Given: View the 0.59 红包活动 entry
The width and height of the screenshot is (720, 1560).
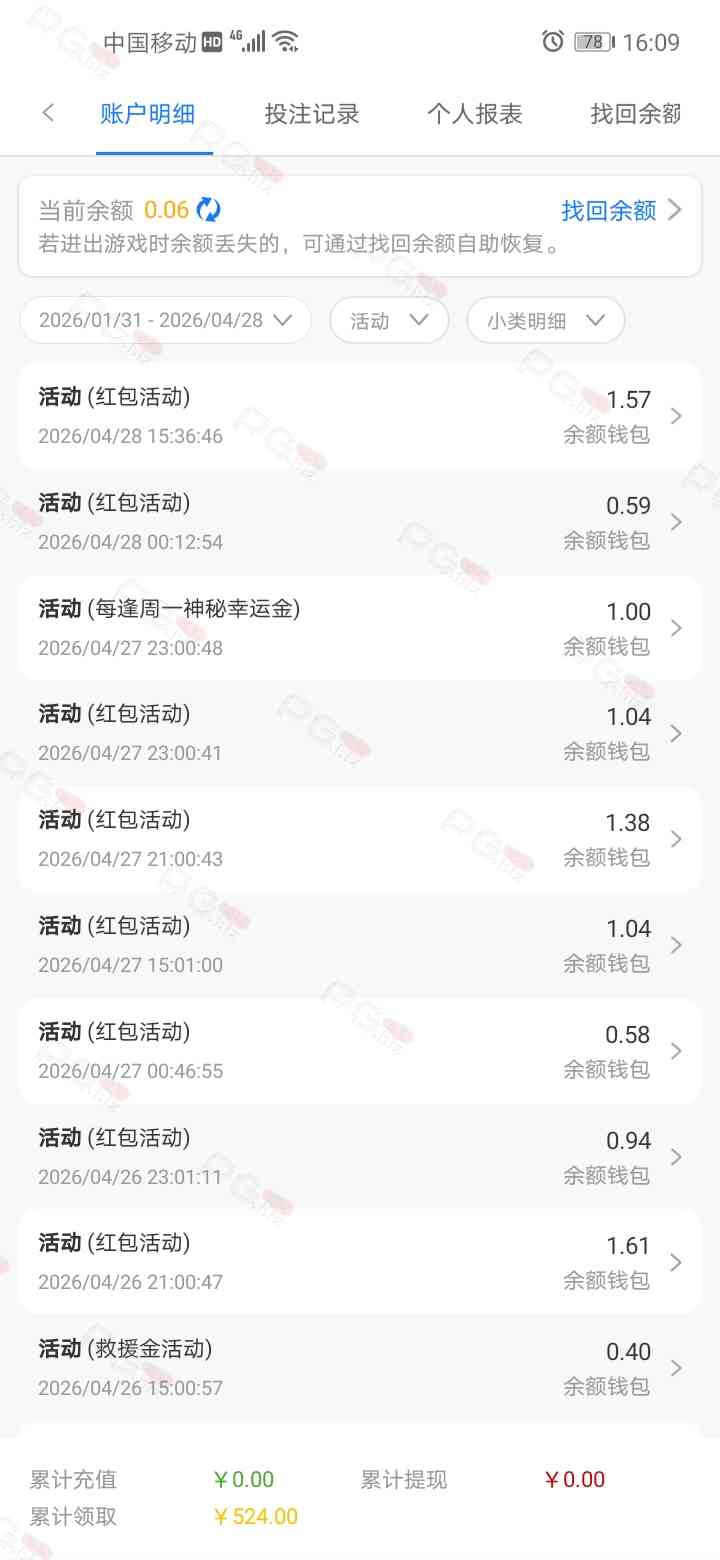Looking at the screenshot, I should (x=360, y=522).
